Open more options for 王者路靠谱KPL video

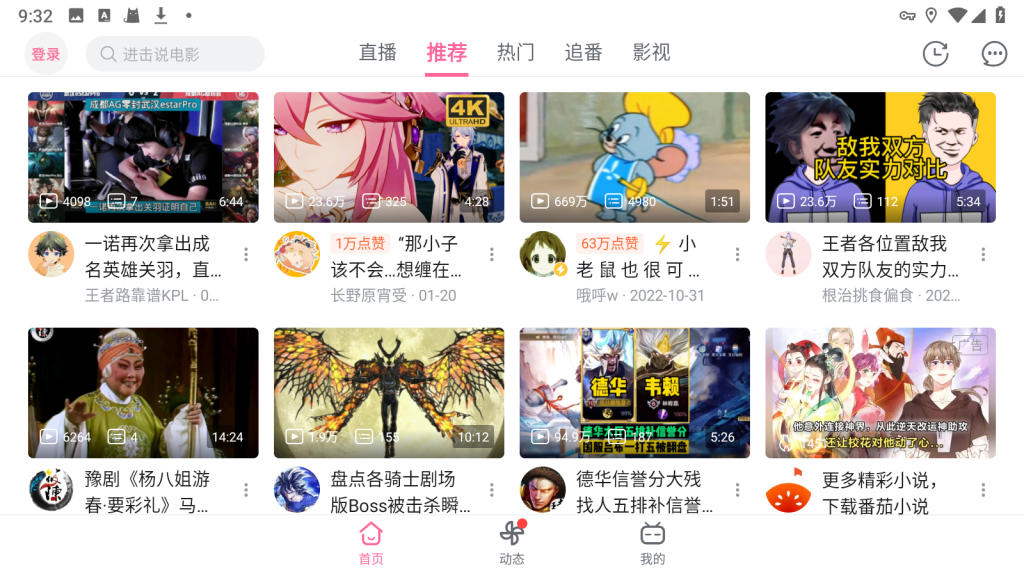(x=246, y=255)
